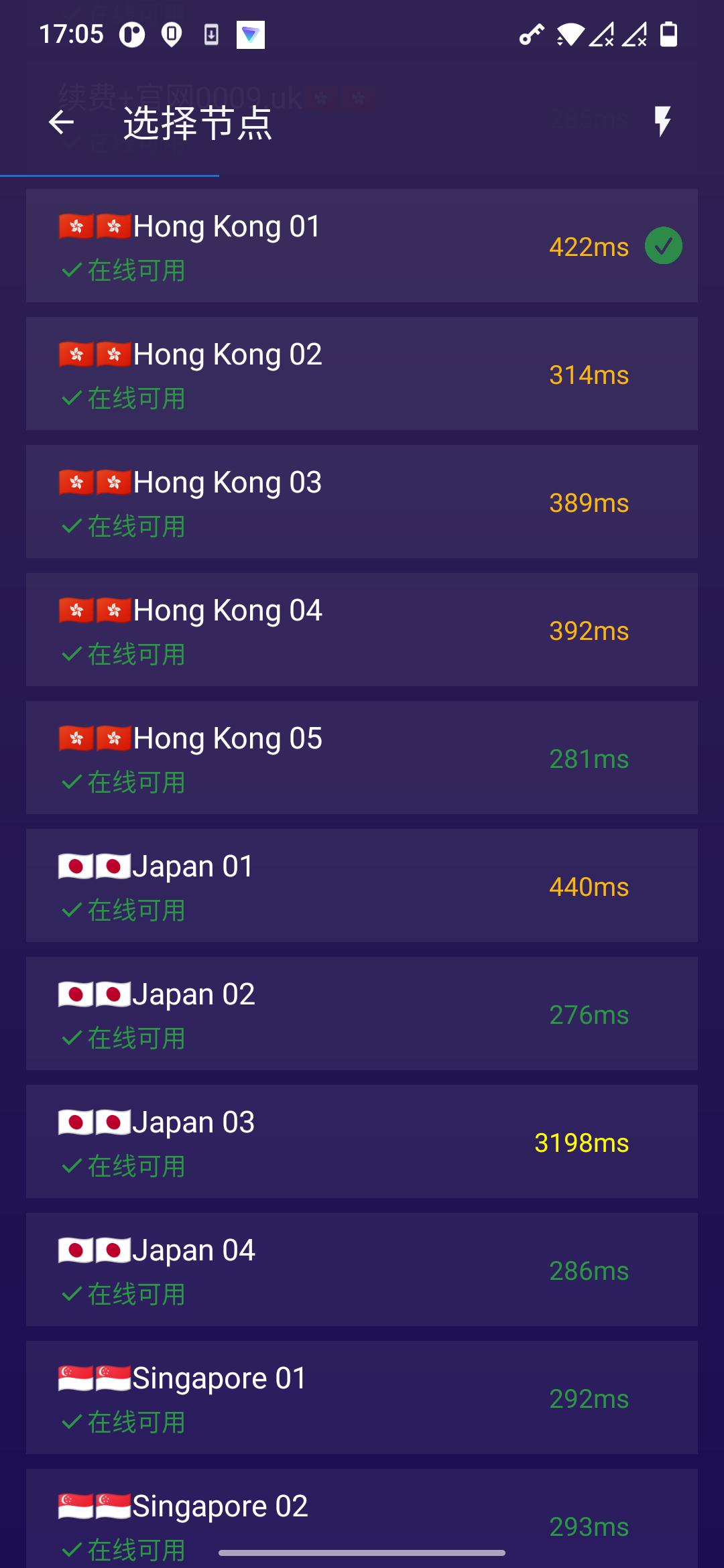This screenshot has height=1568, width=724.
Task: Pick the Hong Kong 04 node
Action: click(x=362, y=630)
